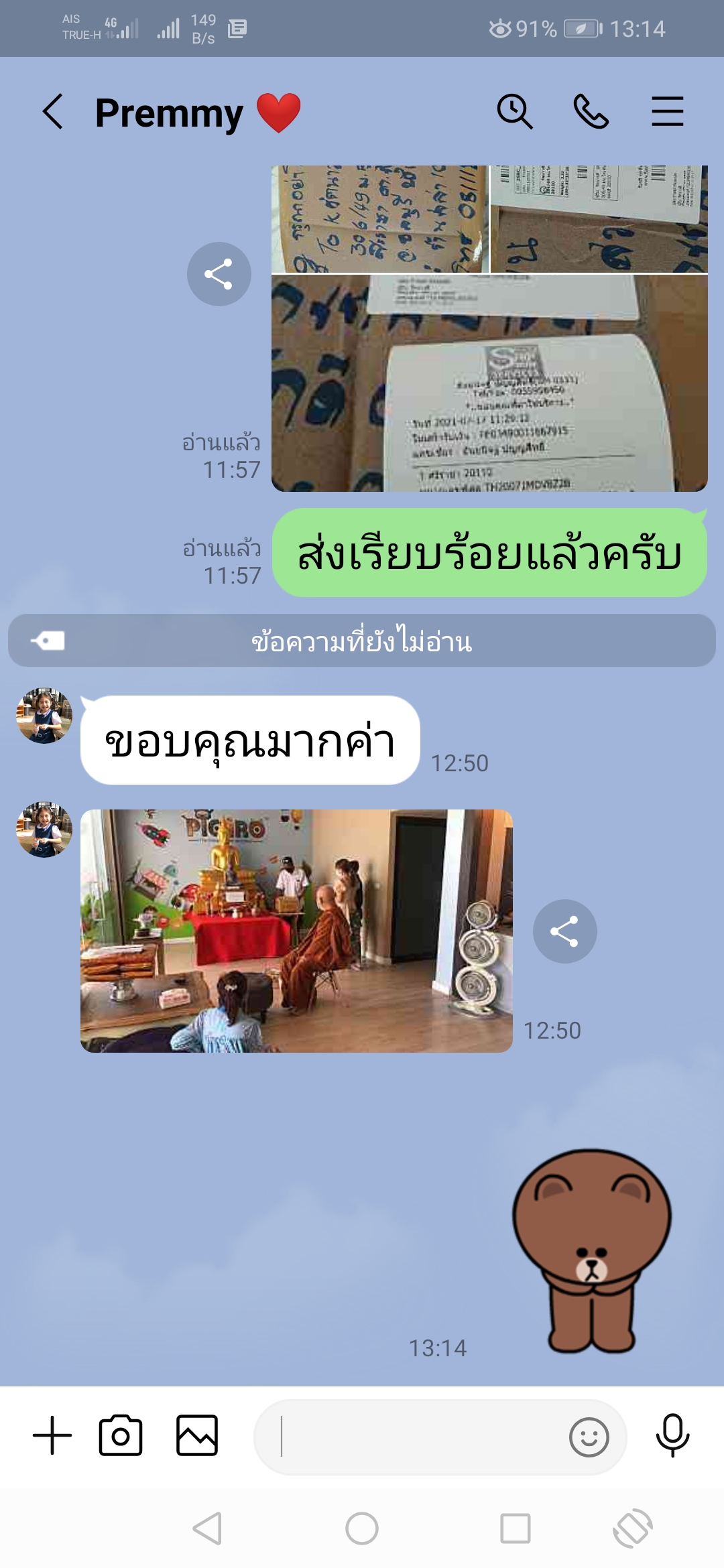Open the large parcel receipt photo

(x=489, y=383)
